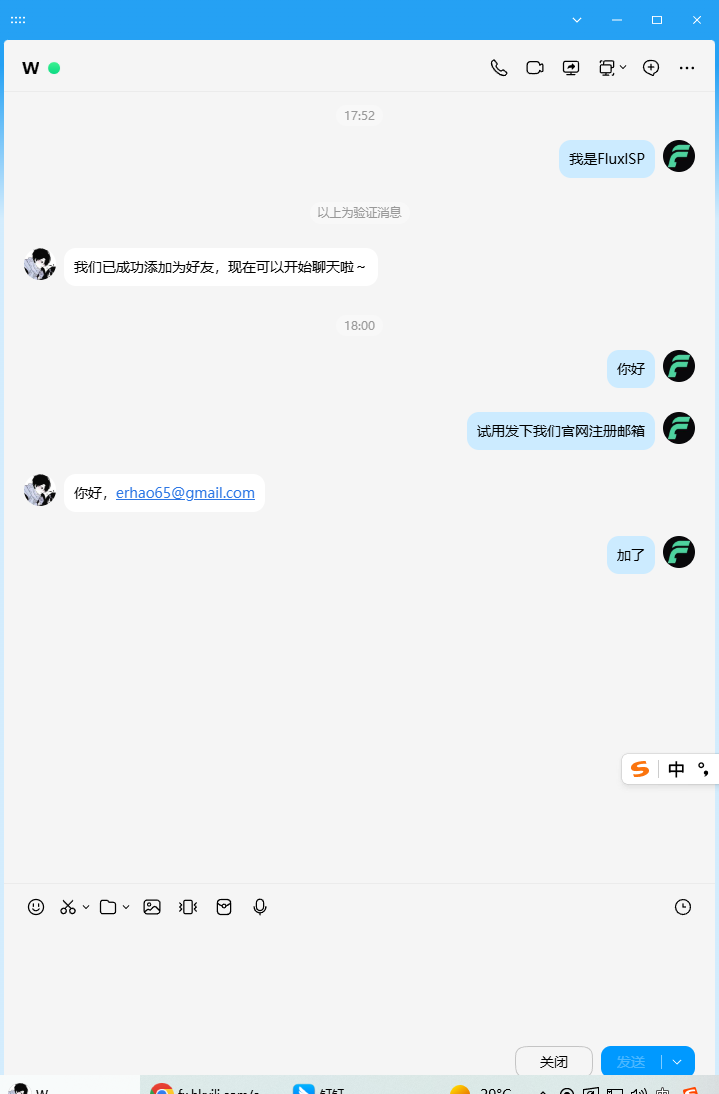Image resolution: width=719 pixels, height=1094 pixels.
Task: Open the screen sharing option
Action: [x=571, y=68]
